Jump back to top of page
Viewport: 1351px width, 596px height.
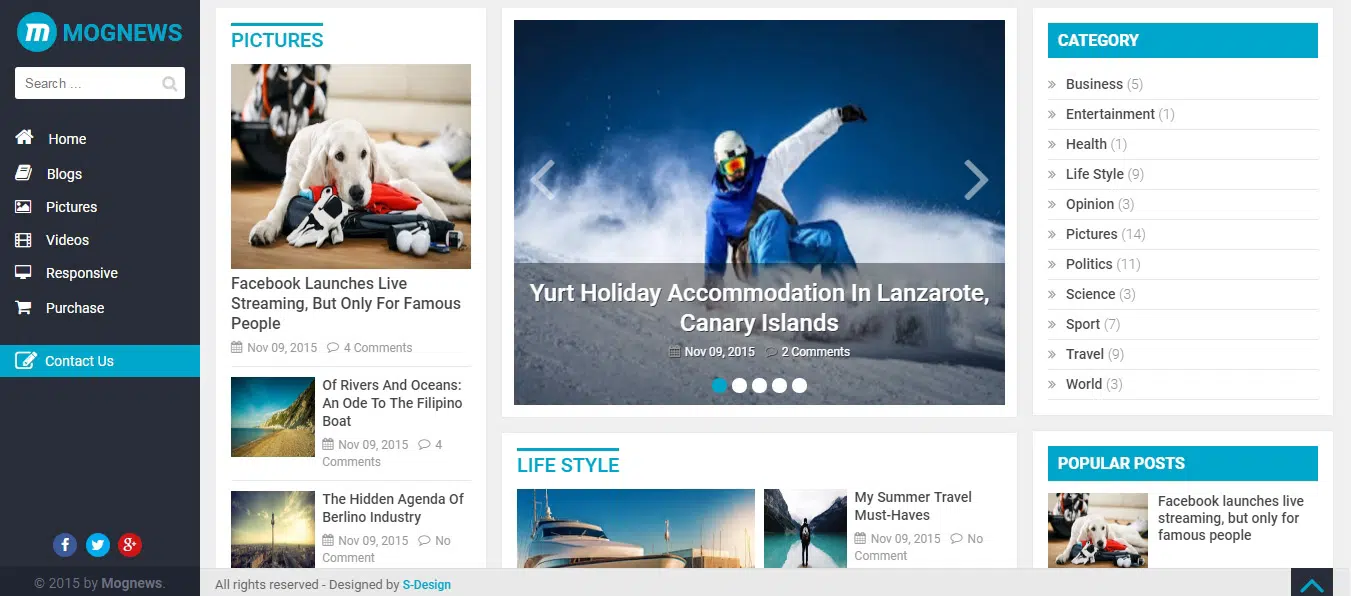point(1312,583)
